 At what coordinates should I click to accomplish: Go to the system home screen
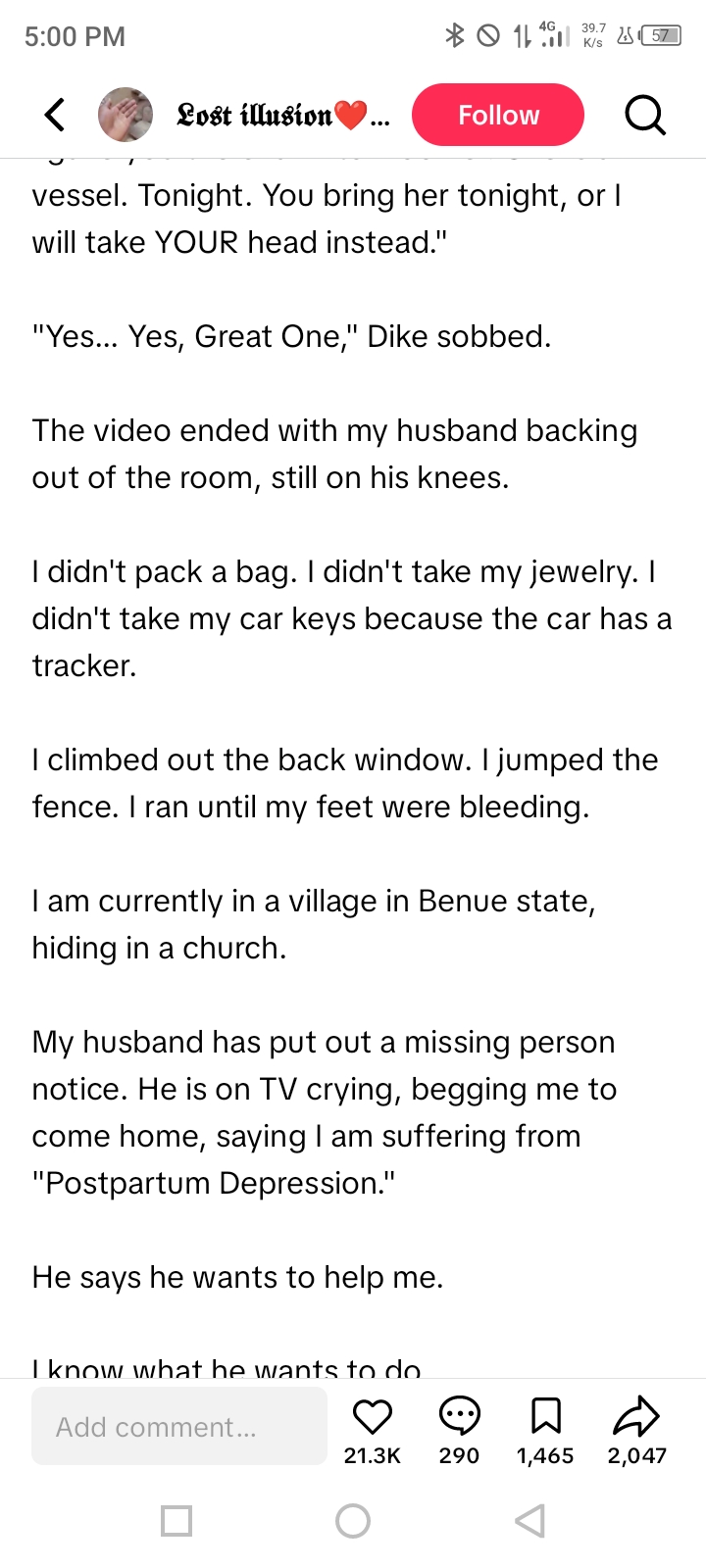(x=353, y=1521)
